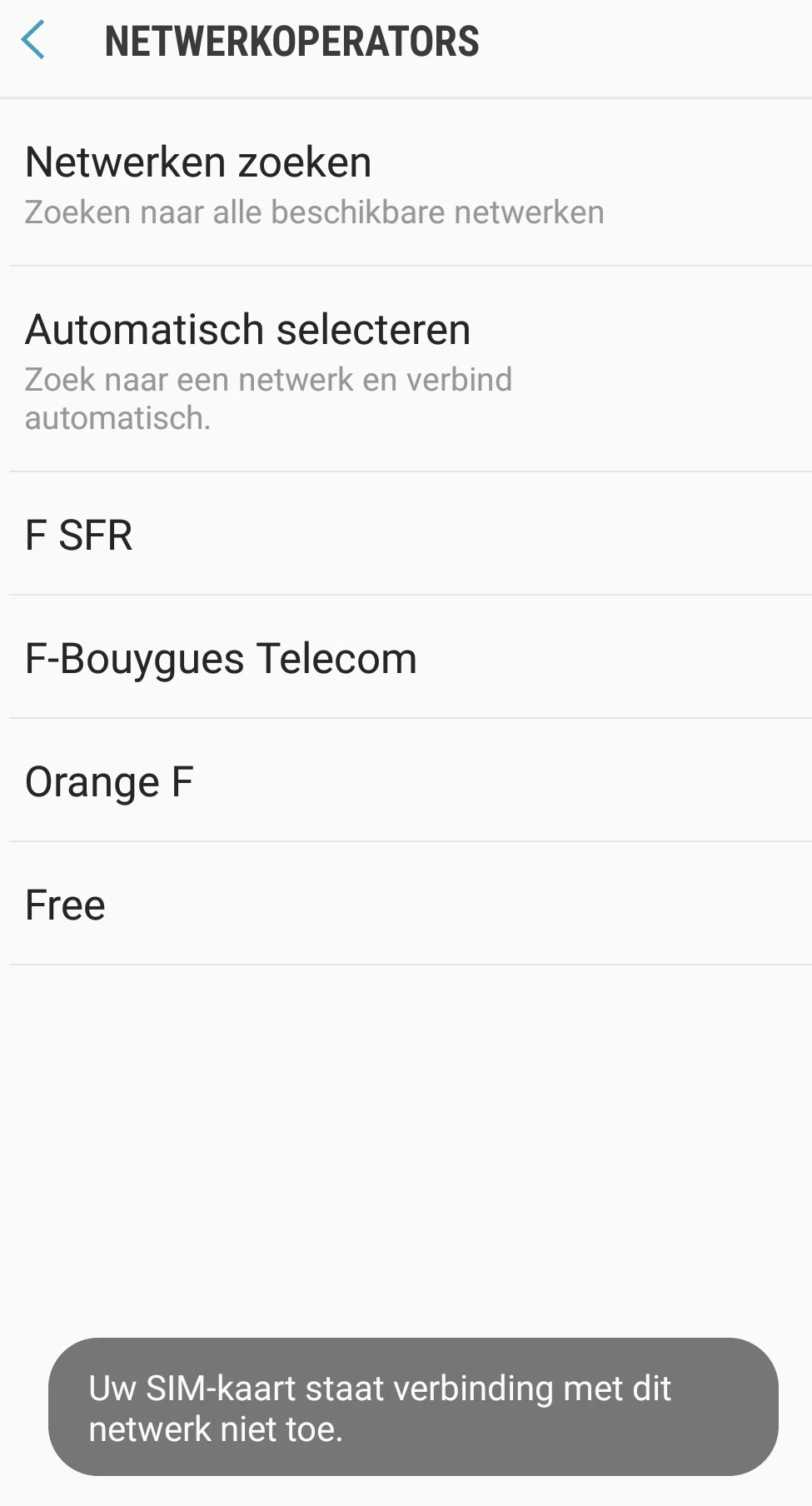
Task: Select the Free network
Action: click(x=406, y=905)
